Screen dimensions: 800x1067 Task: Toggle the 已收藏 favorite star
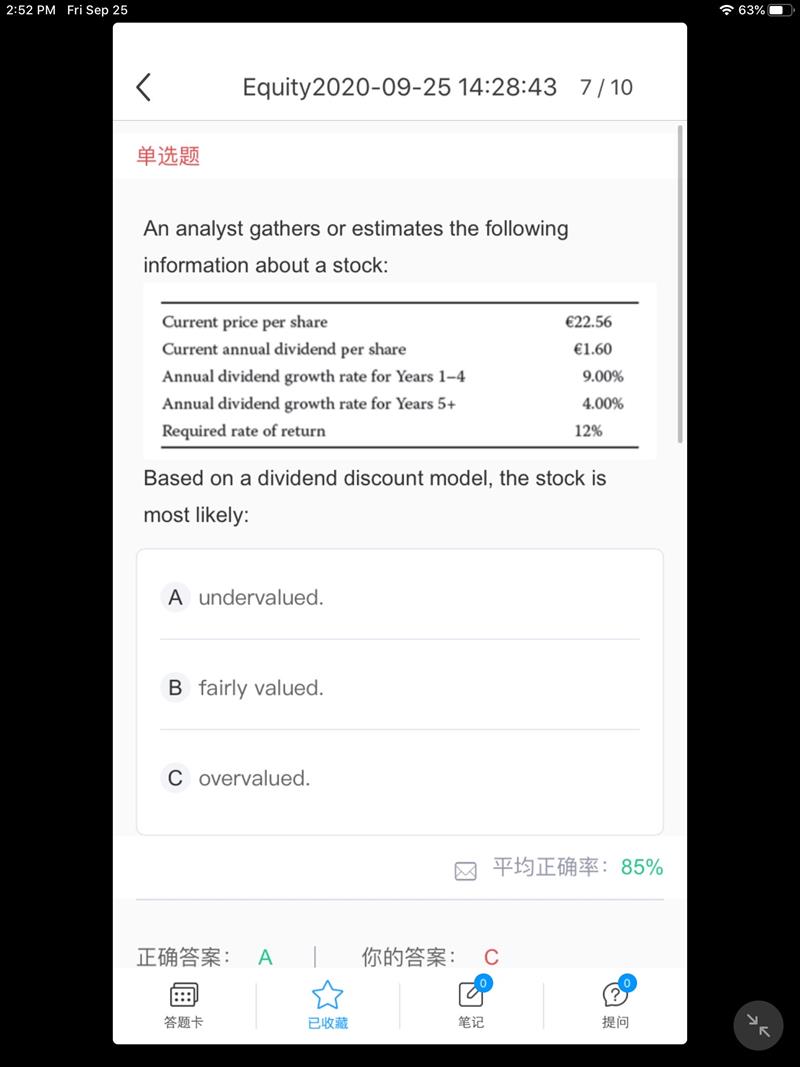327,1005
